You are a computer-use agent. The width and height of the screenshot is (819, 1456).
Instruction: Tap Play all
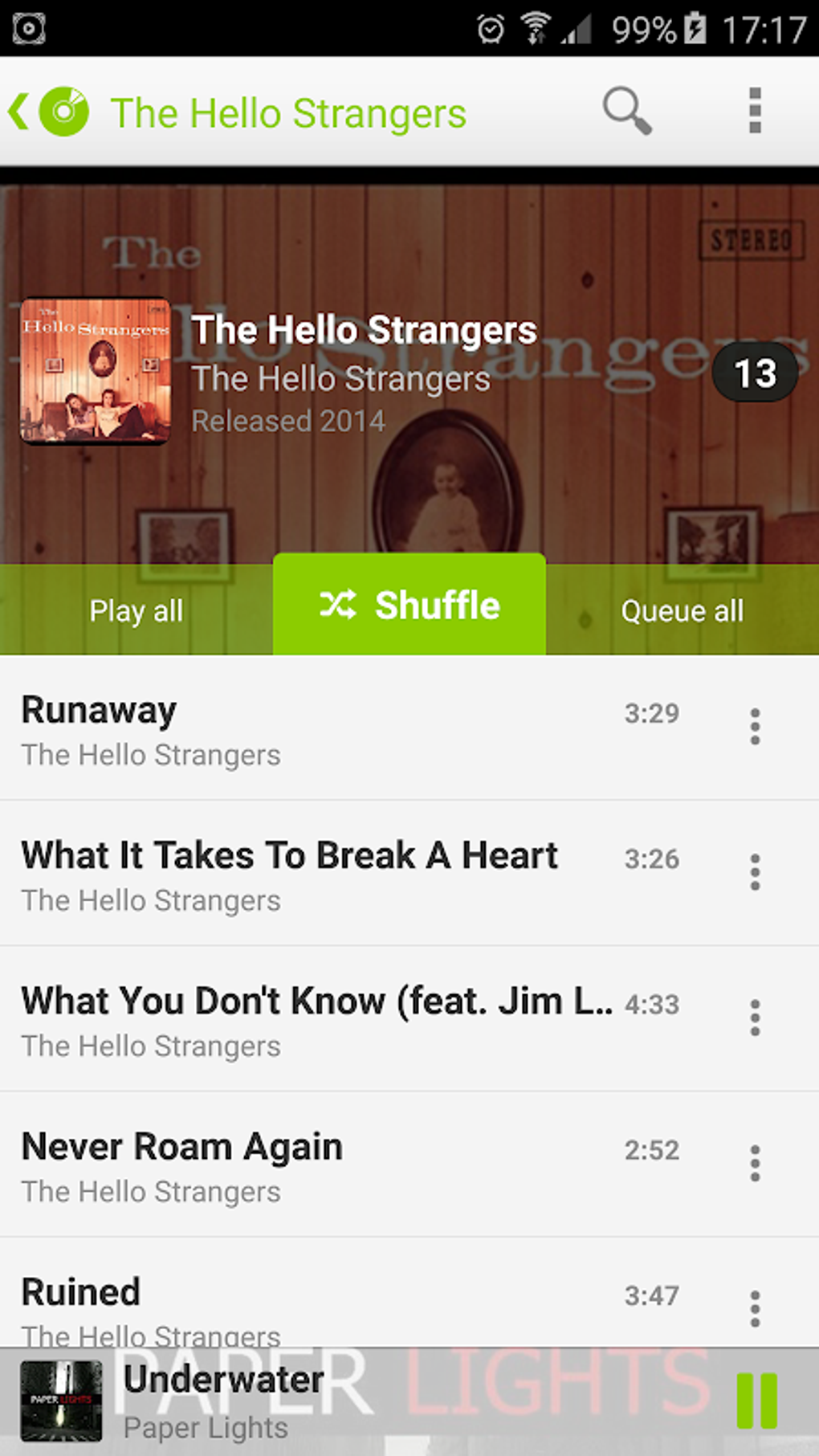point(136,611)
